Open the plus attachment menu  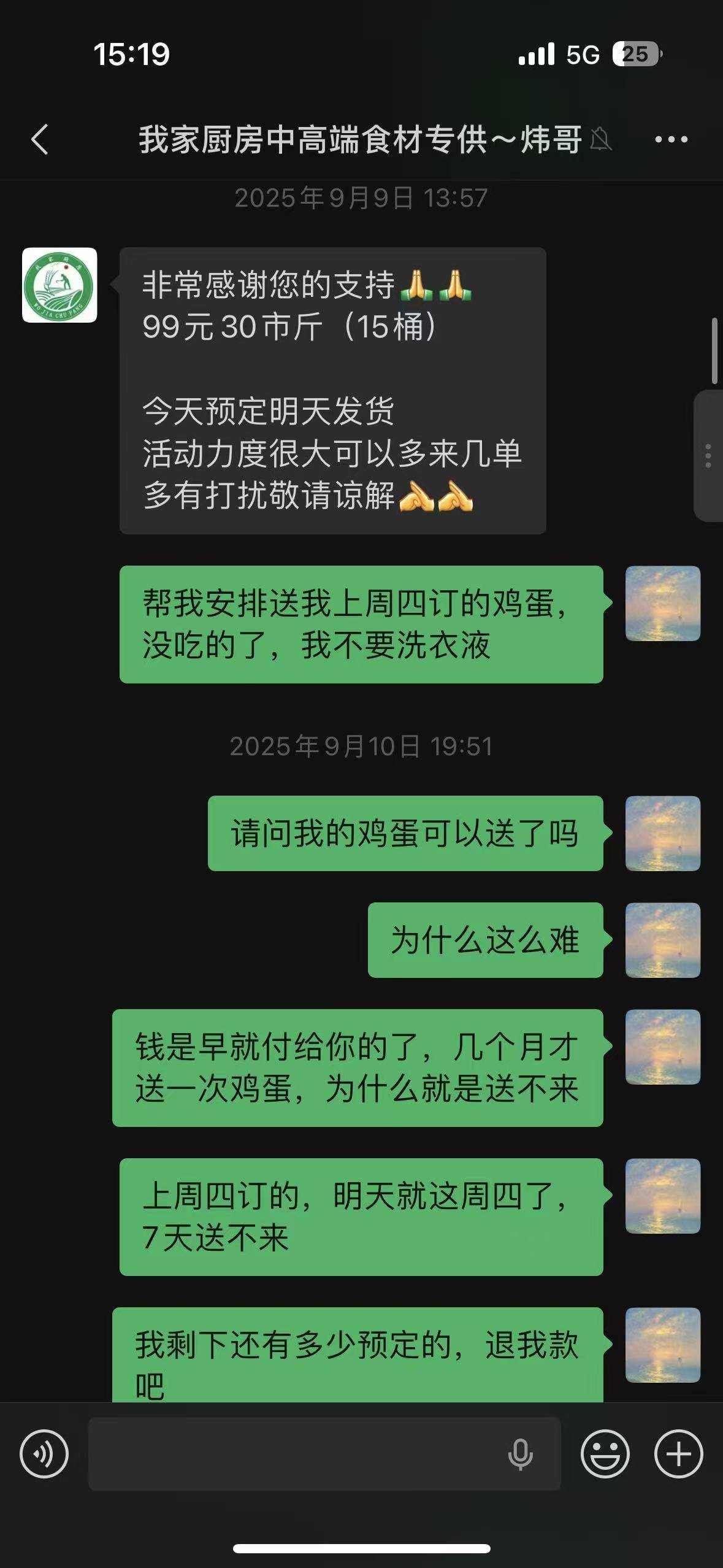(678, 1453)
